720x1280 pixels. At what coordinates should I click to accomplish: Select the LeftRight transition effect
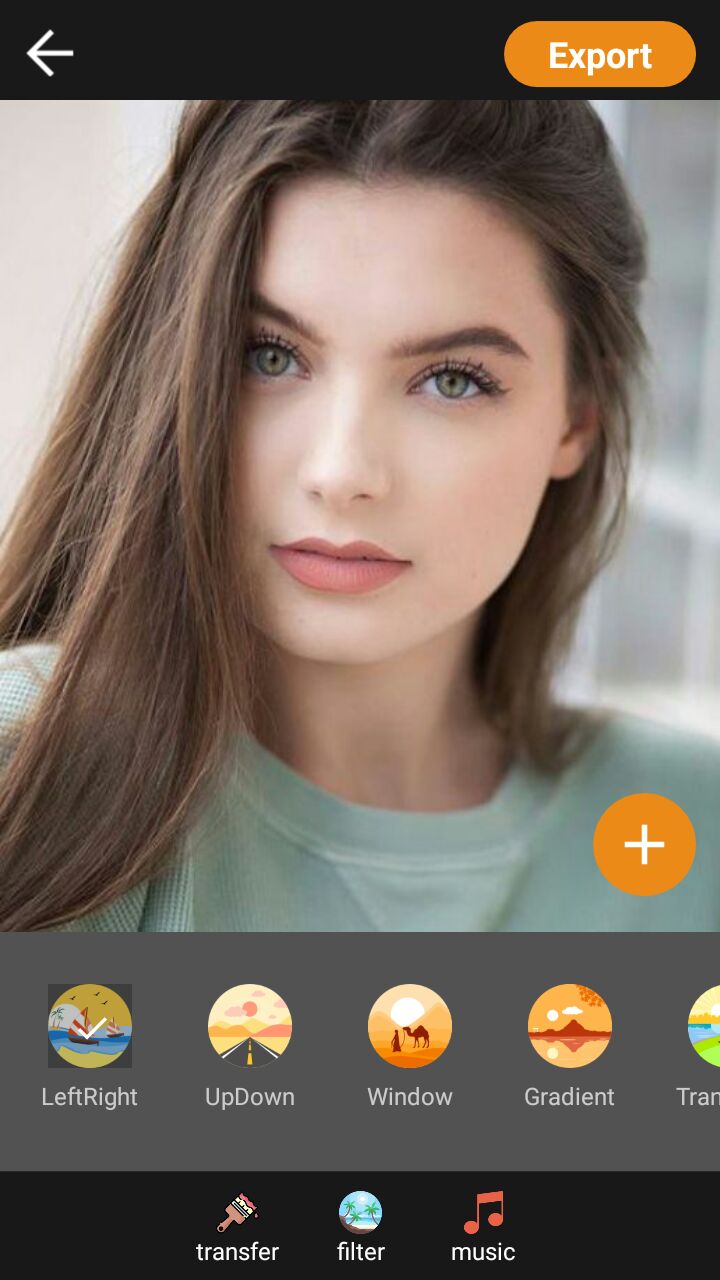[90, 1025]
